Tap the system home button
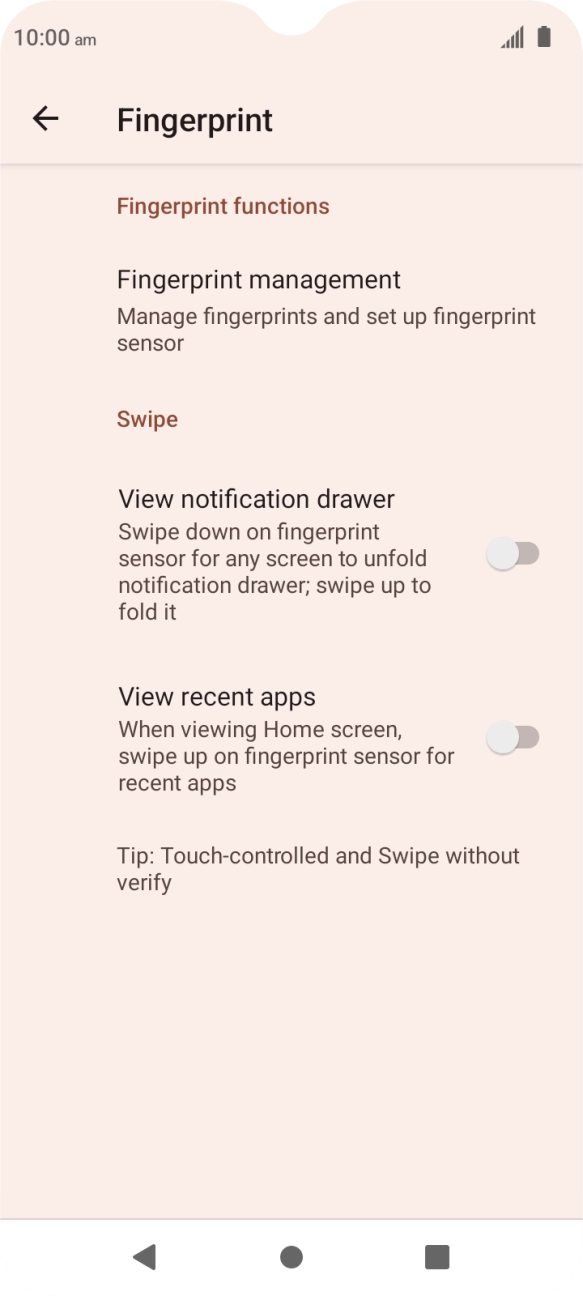 [291, 1257]
